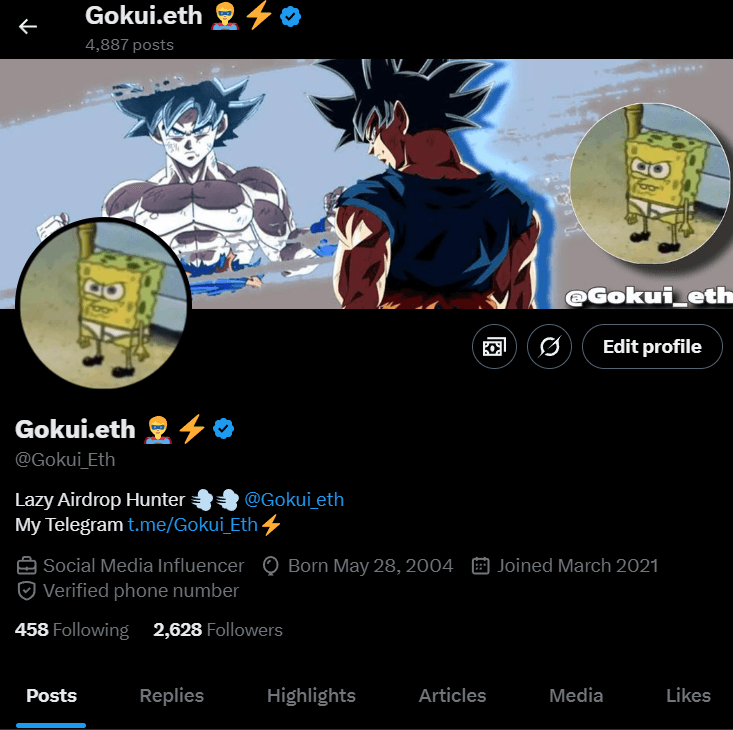The image size is (733, 730).
Task: Switch to the Likes tab
Action: pyautogui.click(x=688, y=696)
